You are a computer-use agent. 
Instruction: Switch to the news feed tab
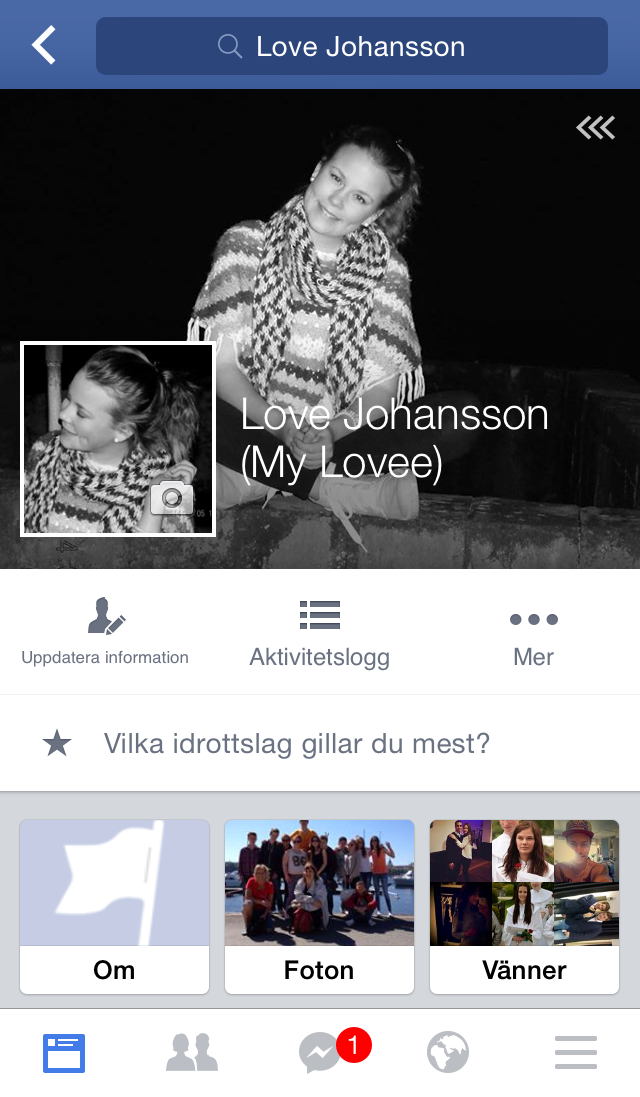pyautogui.click(x=64, y=1053)
